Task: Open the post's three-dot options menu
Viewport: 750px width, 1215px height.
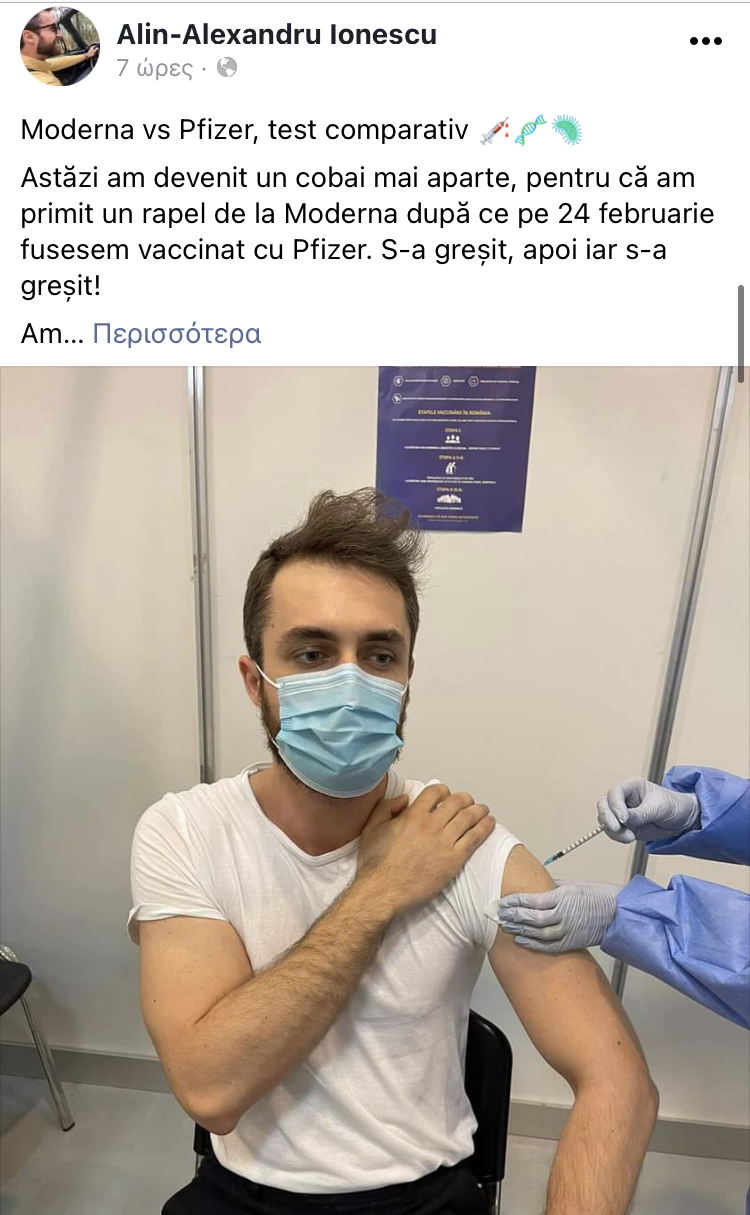Action: (706, 41)
